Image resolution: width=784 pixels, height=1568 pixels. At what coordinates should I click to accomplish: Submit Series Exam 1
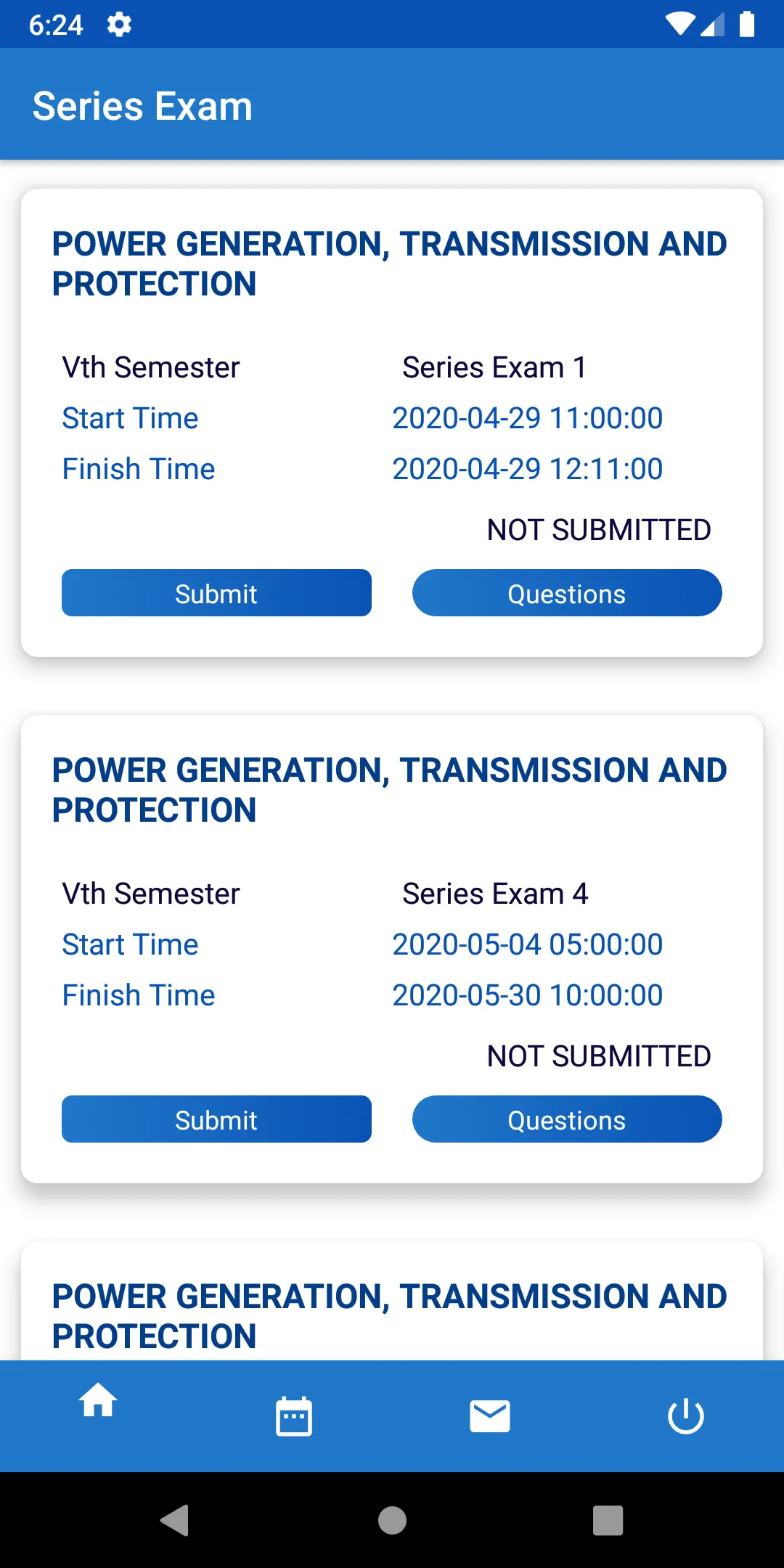216,593
